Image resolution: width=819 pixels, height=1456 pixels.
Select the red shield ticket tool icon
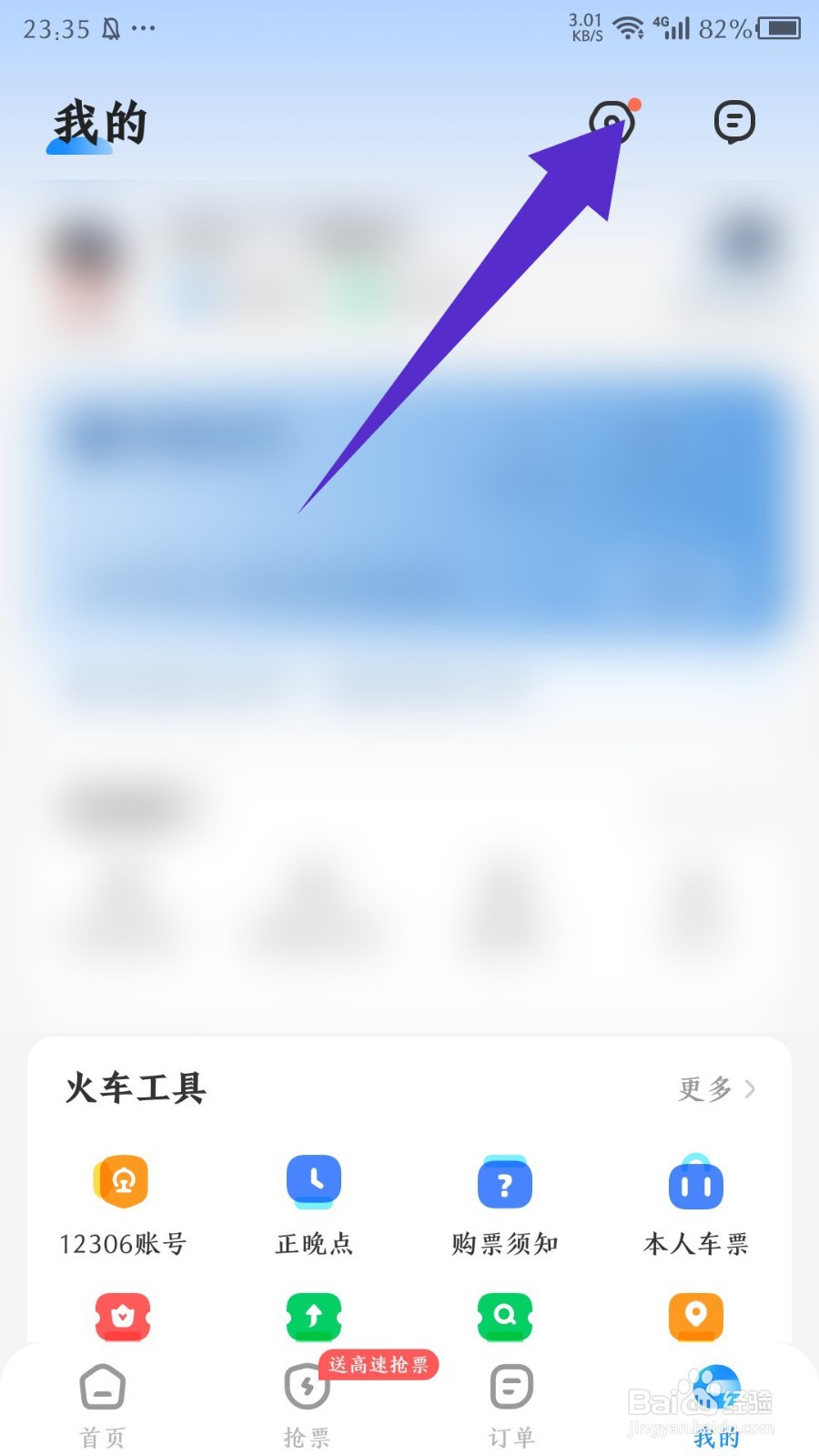point(122,1317)
